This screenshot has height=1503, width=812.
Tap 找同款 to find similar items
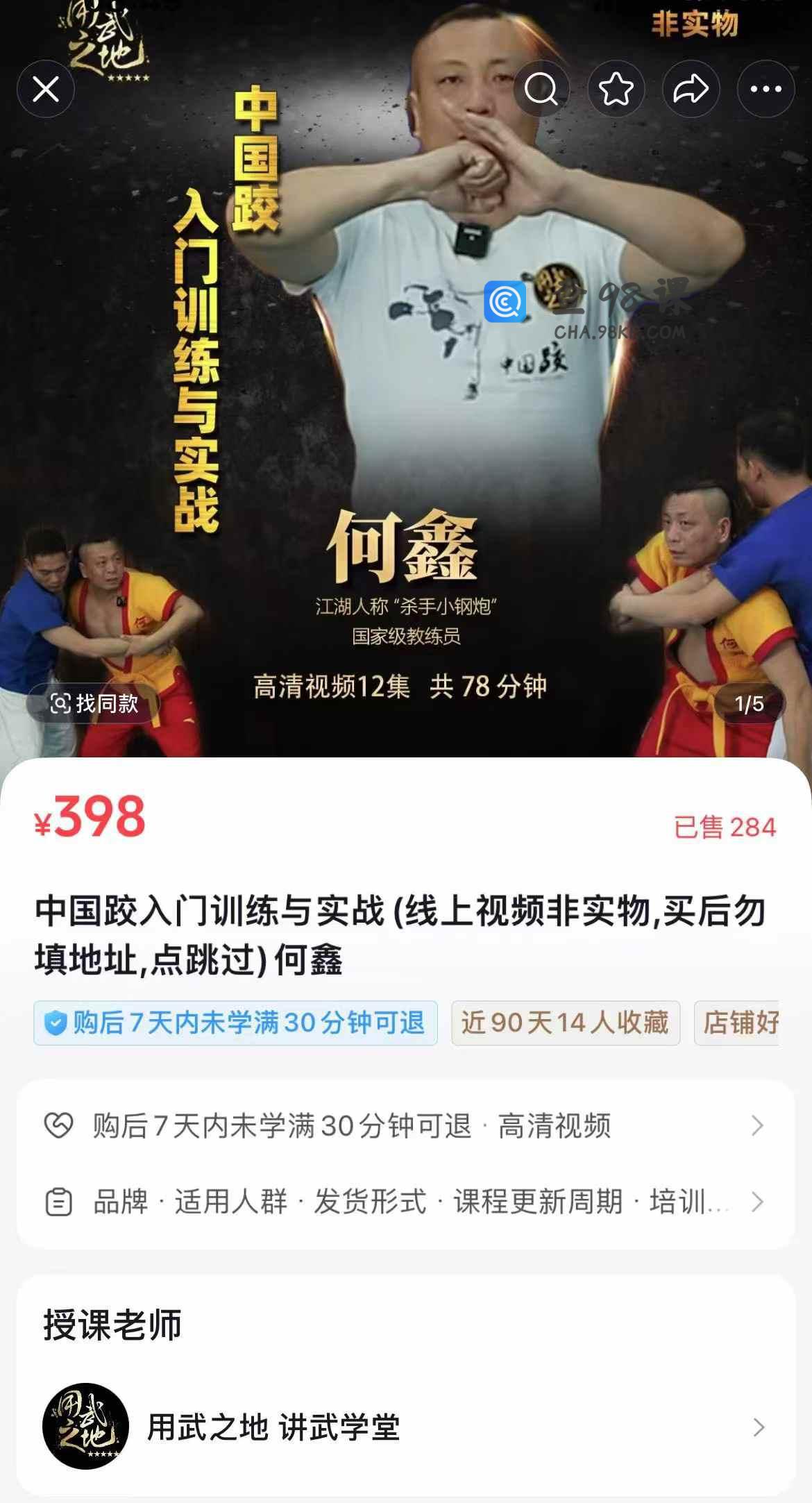coord(95,703)
